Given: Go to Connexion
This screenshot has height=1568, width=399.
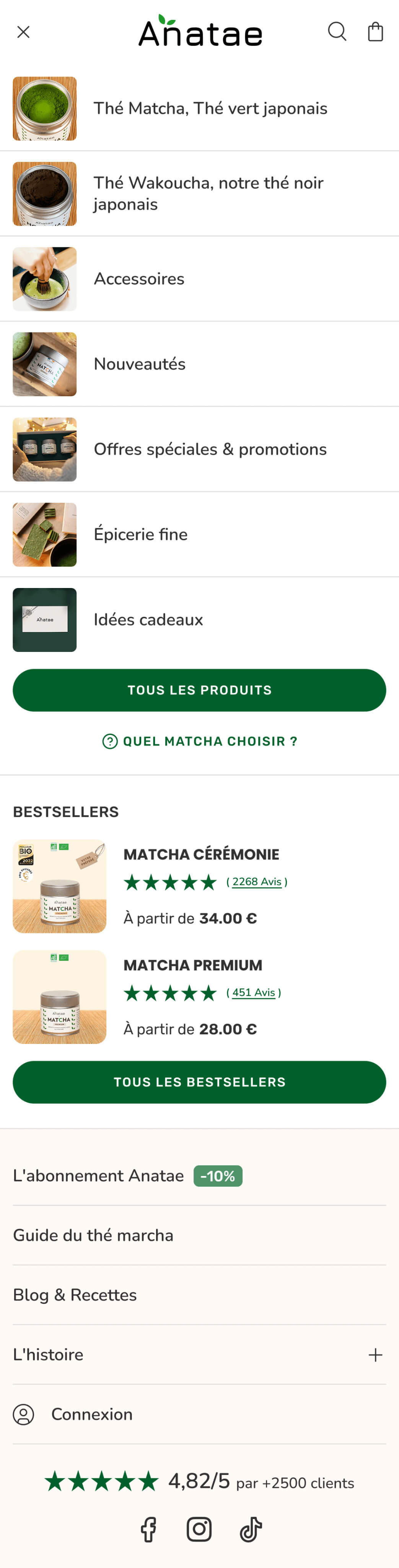Looking at the screenshot, I should pos(91,1414).
